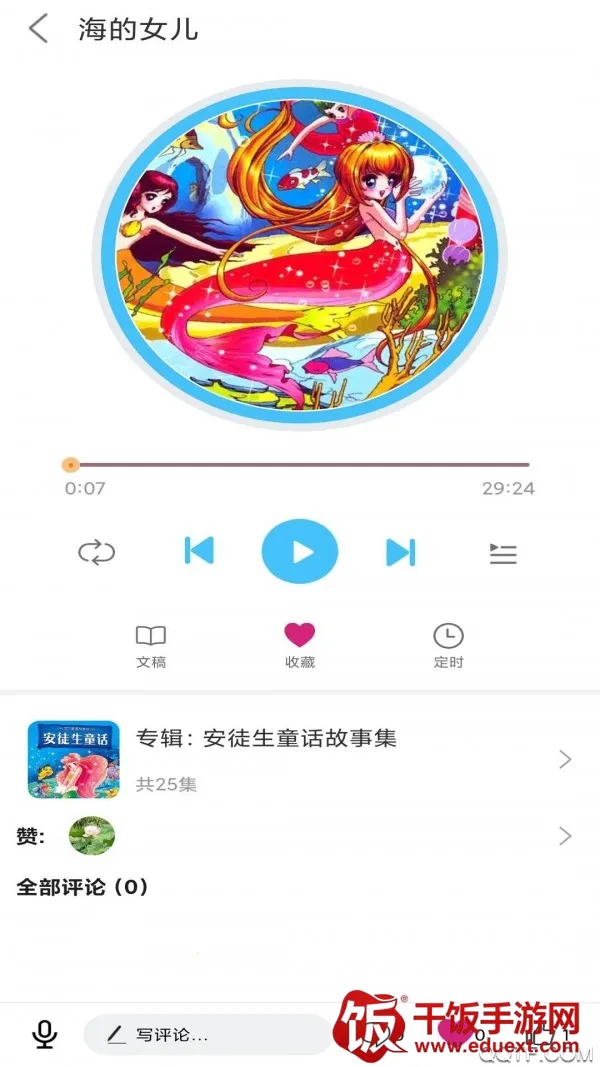The height and width of the screenshot is (1067, 600).
Task: Skip to the next story
Action: click(x=400, y=552)
